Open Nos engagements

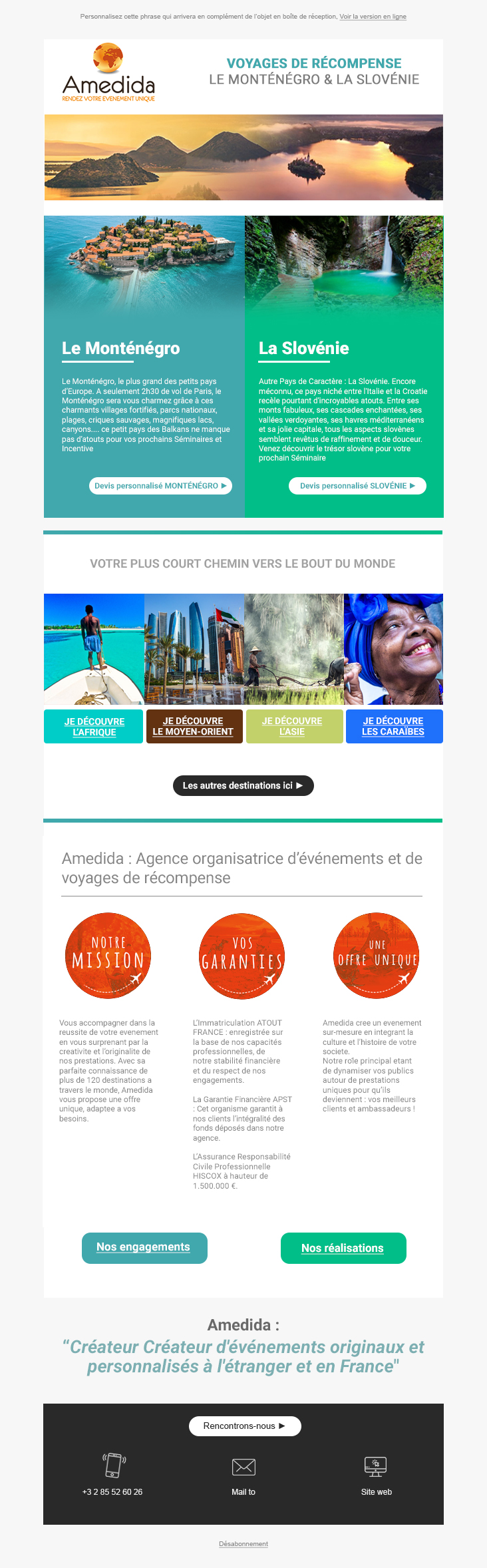click(x=144, y=1247)
